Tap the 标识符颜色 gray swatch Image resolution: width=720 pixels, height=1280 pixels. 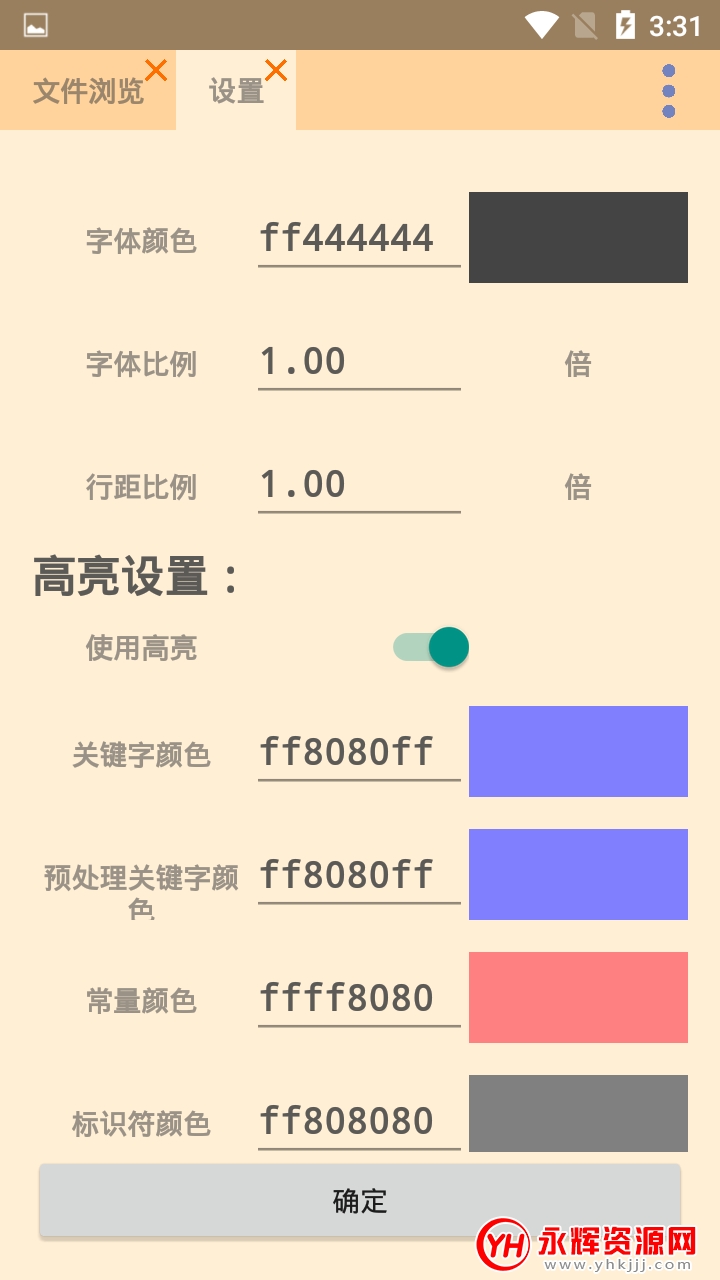point(578,1114)
